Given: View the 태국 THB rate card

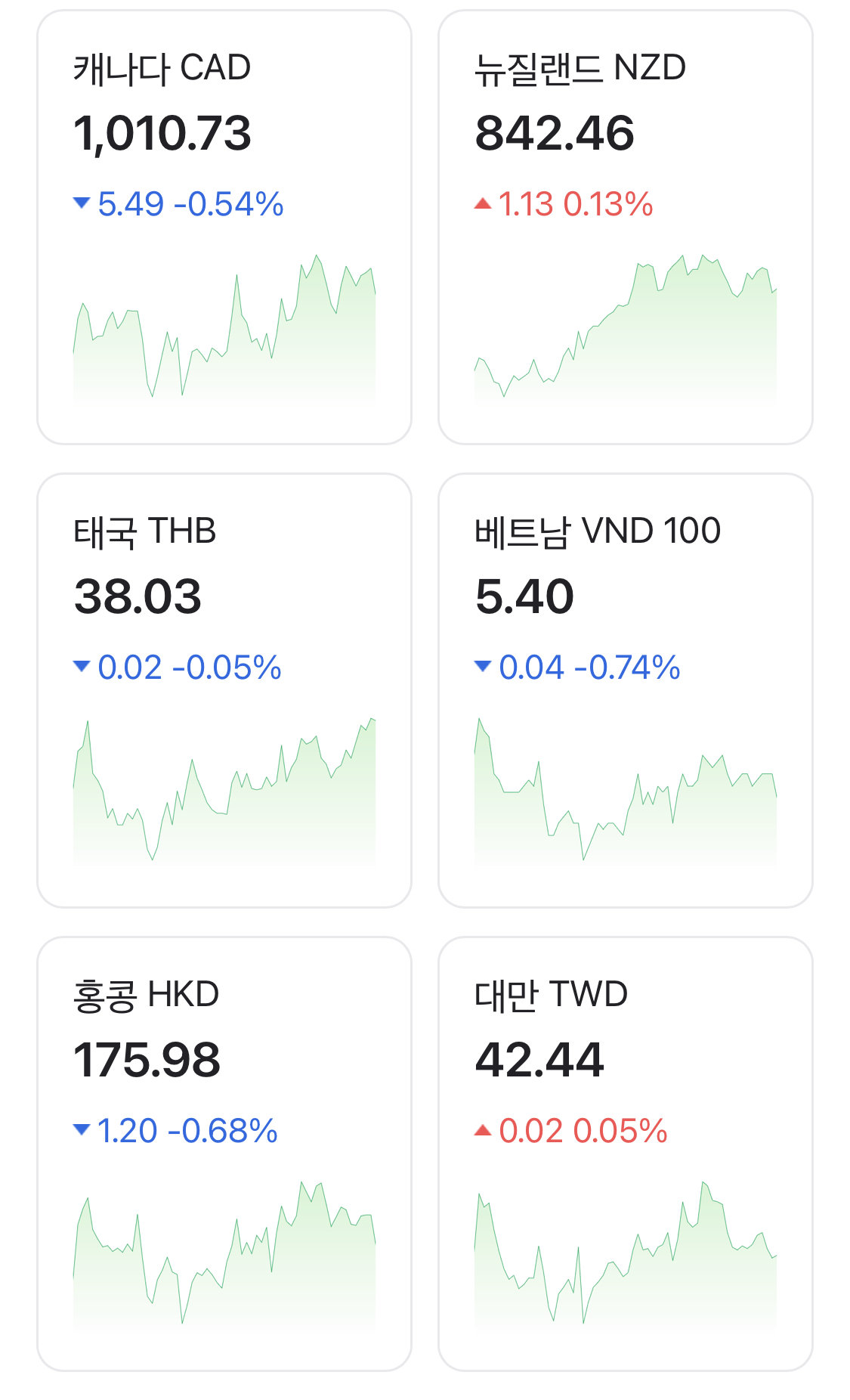Looking at the screenshot, I should (224, 690).
